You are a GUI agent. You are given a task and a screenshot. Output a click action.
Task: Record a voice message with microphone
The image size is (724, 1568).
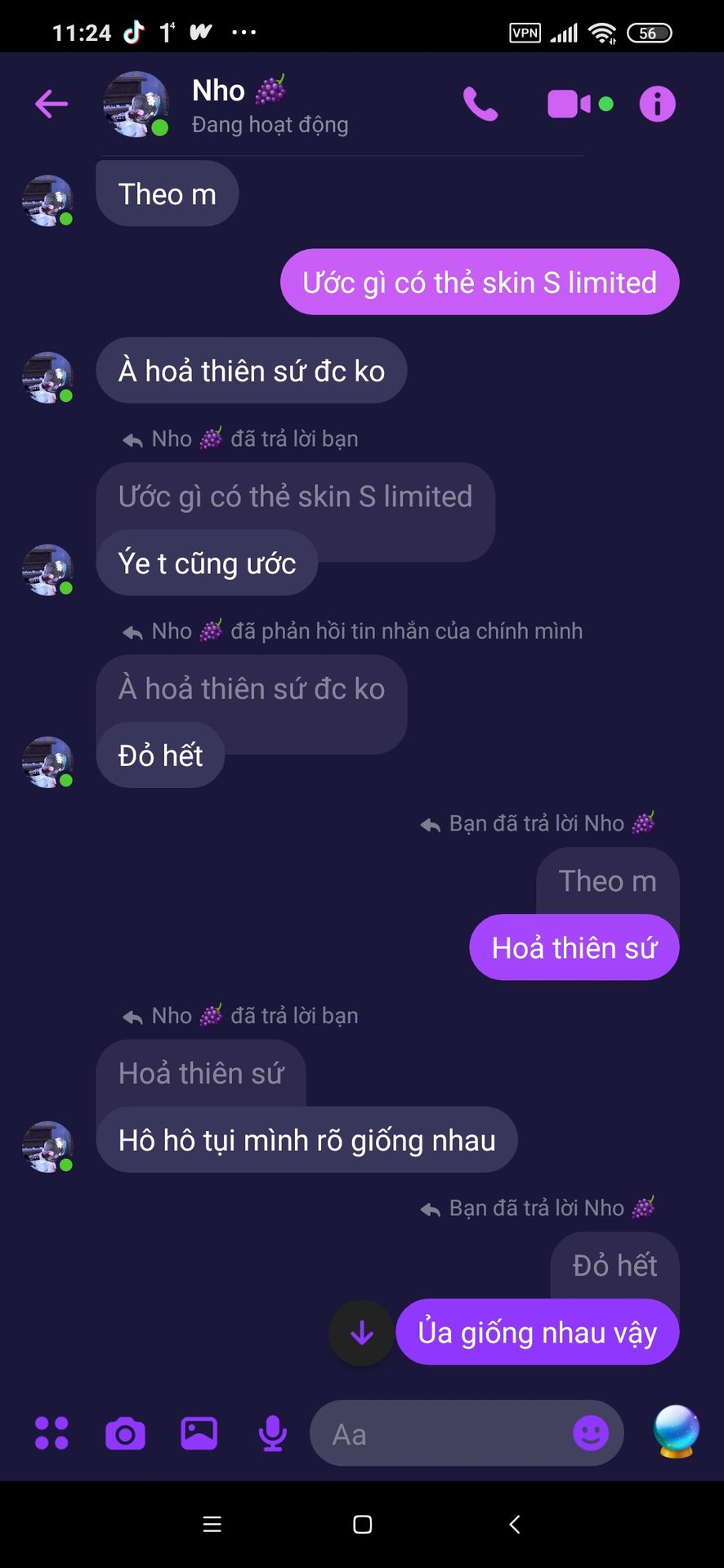[x=272, y=1433]
